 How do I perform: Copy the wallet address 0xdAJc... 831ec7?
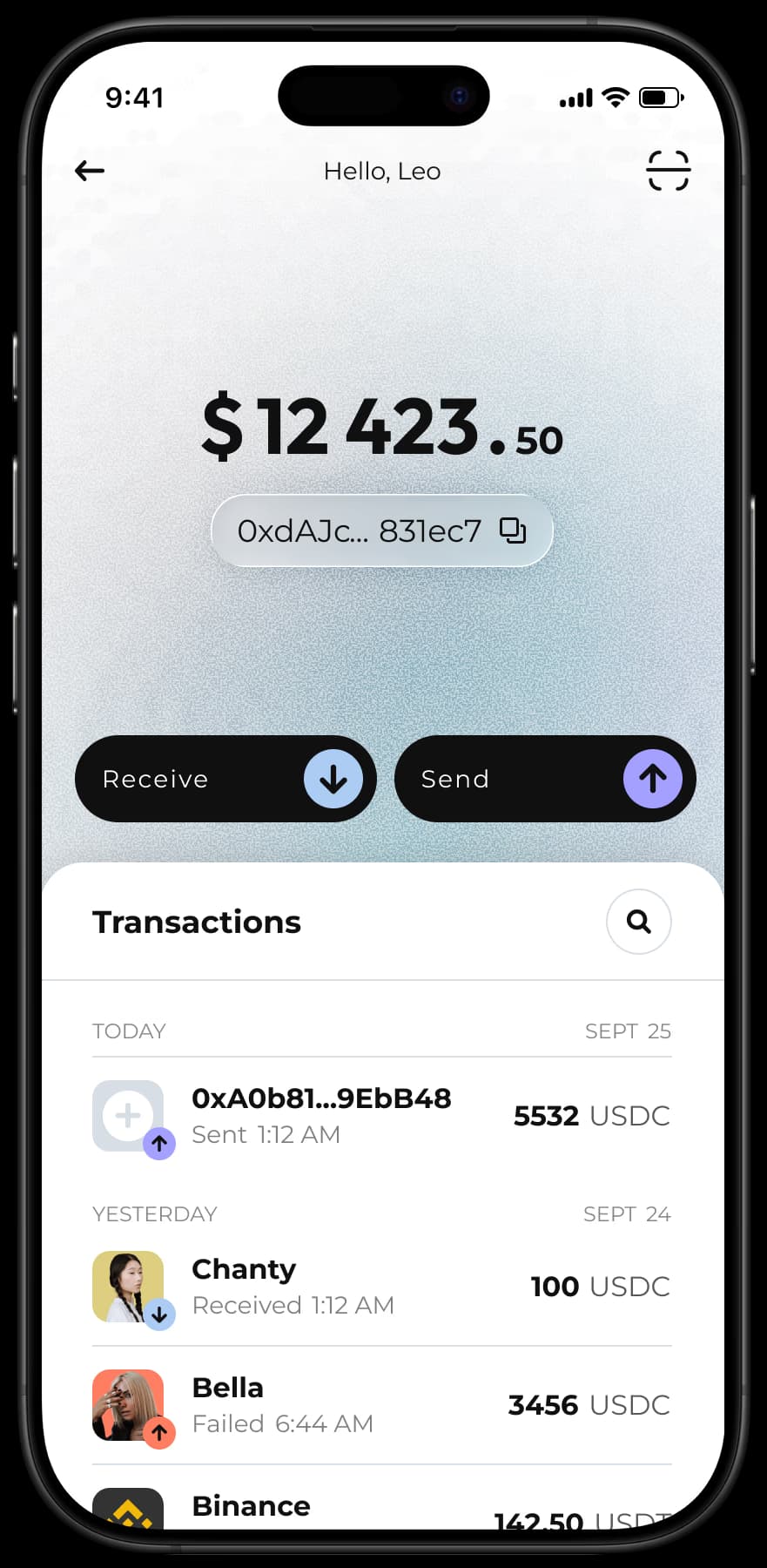tap(513, 531)
